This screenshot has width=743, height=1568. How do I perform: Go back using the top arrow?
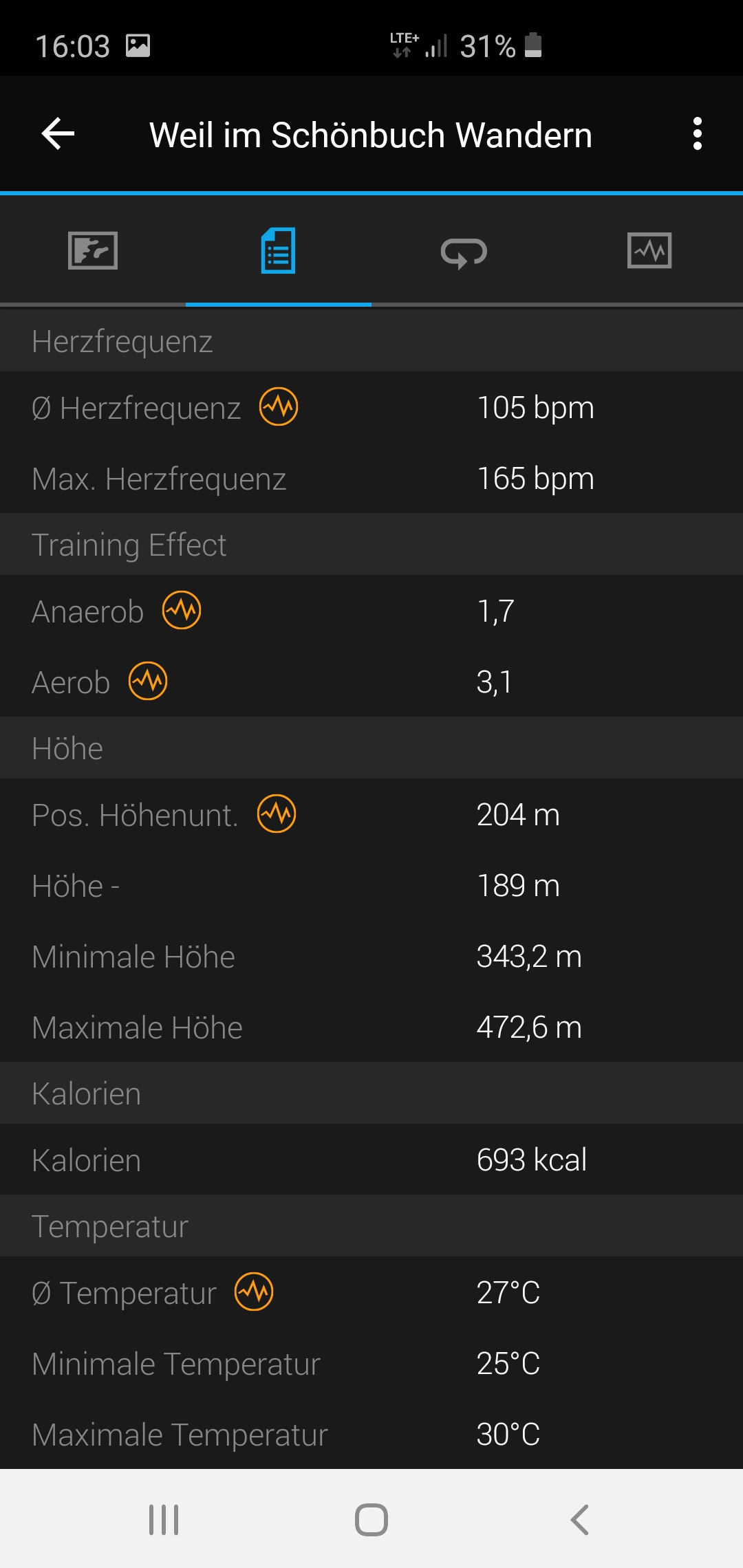(x=58, y=133)
